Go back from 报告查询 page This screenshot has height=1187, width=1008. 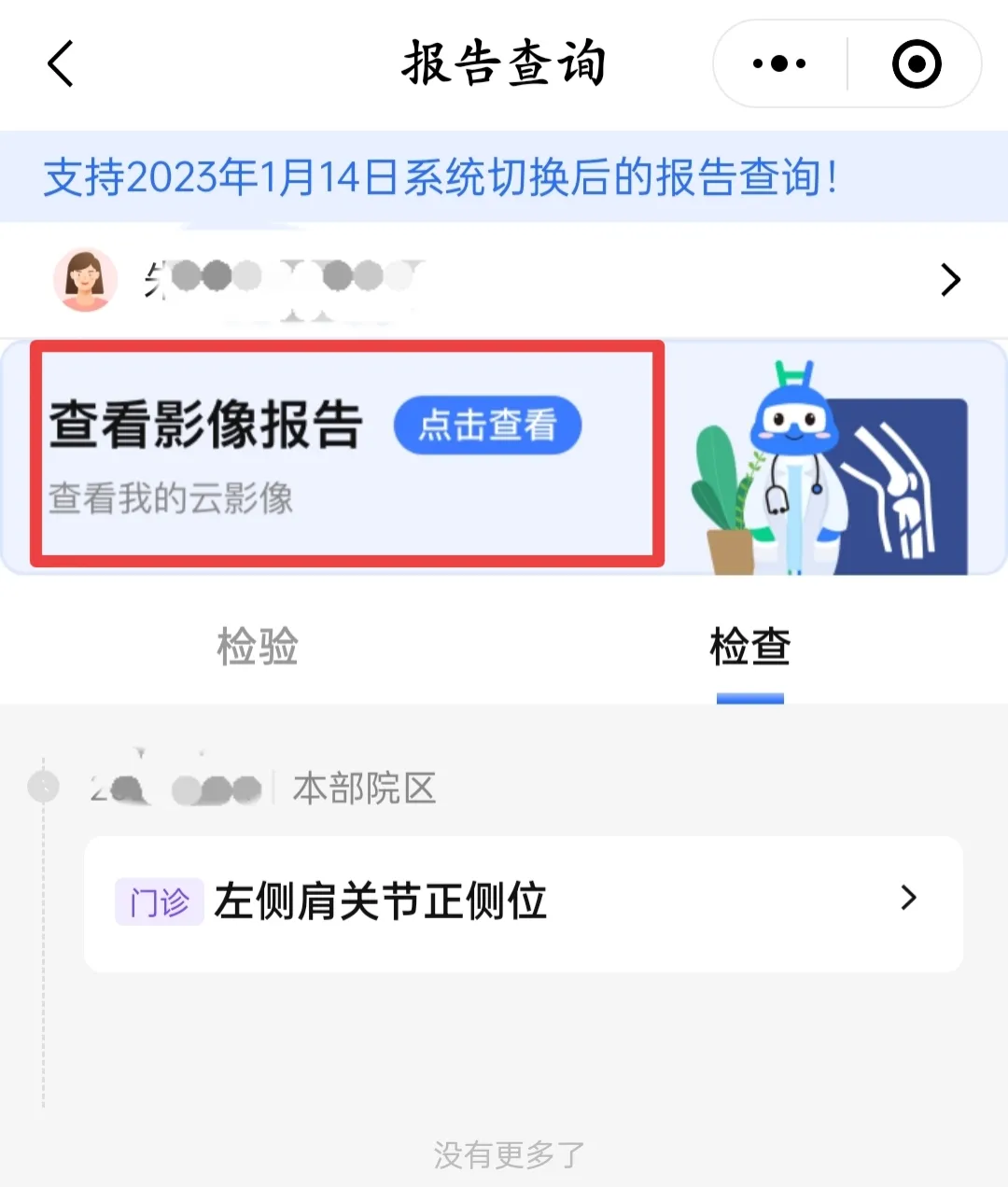tap(61, 64)
